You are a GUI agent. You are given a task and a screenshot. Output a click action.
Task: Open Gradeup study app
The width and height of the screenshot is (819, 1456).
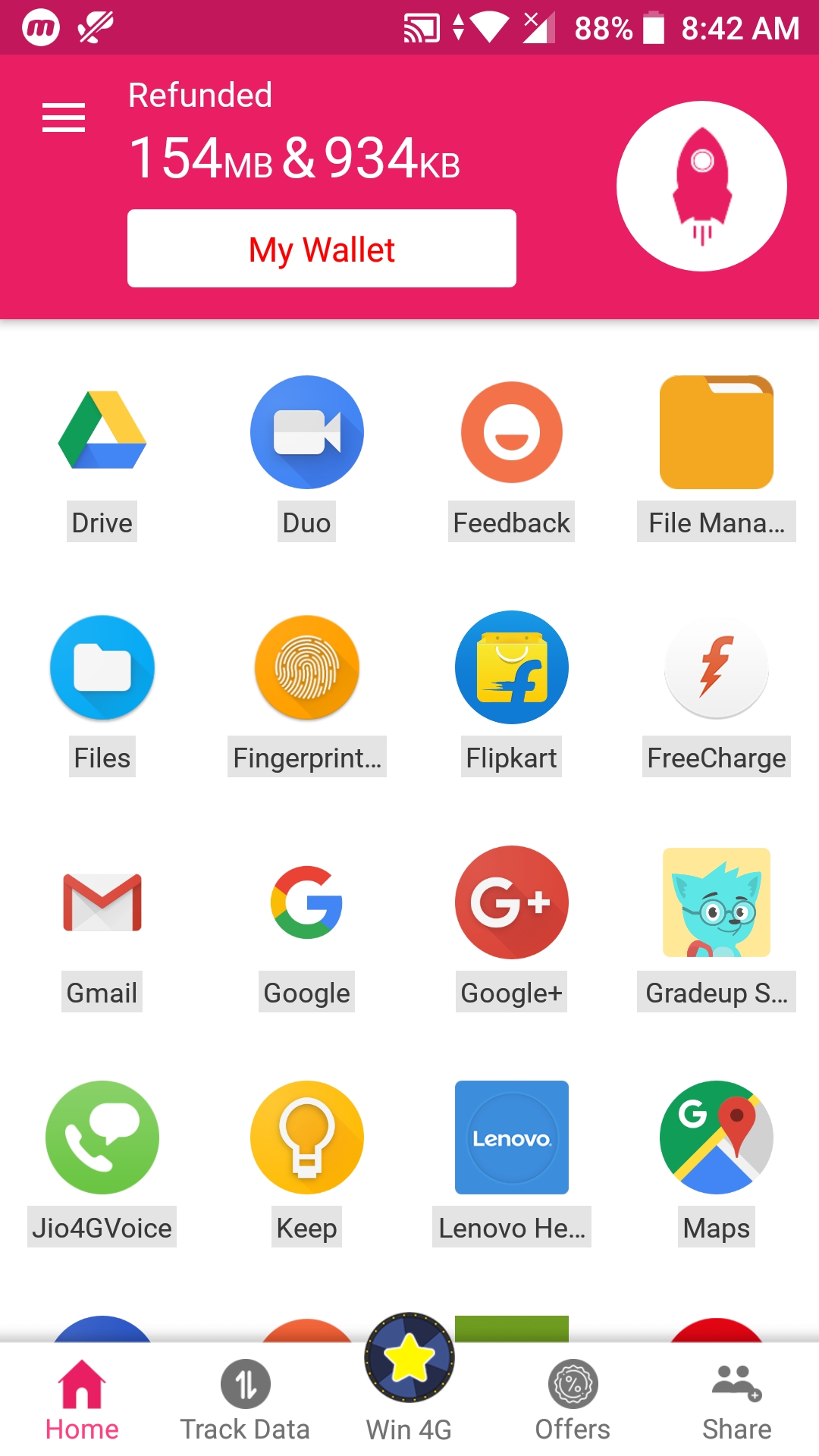(716, 902)
